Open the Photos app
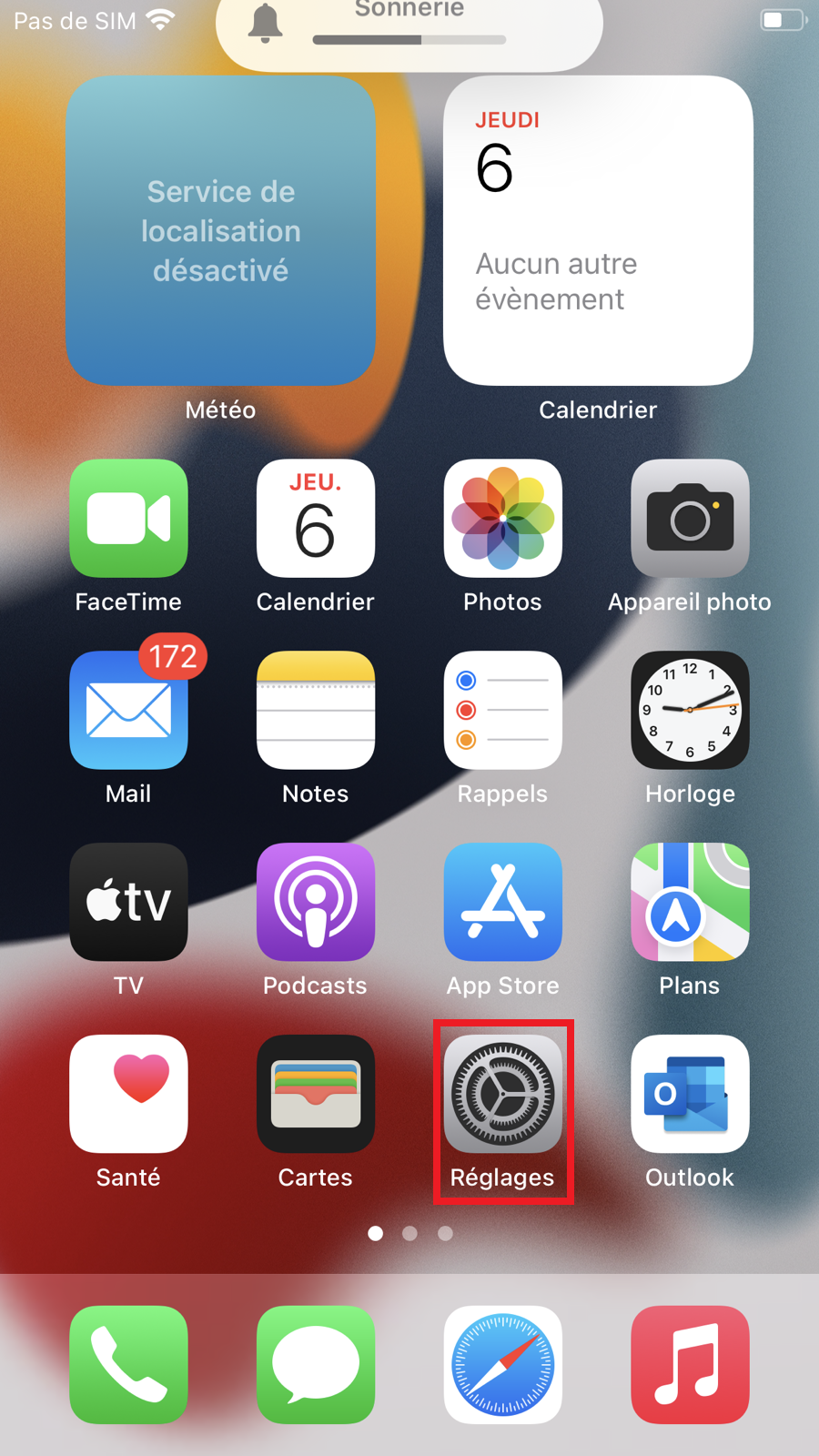 (x=502, y=519)
